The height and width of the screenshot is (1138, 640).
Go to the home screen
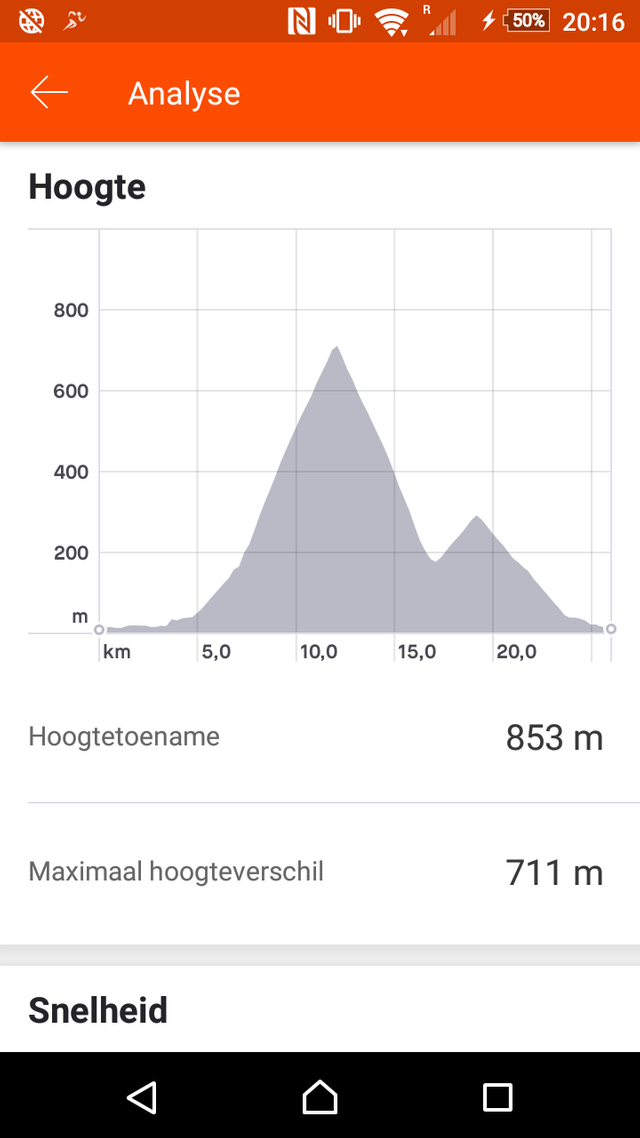coord(320,1096)
